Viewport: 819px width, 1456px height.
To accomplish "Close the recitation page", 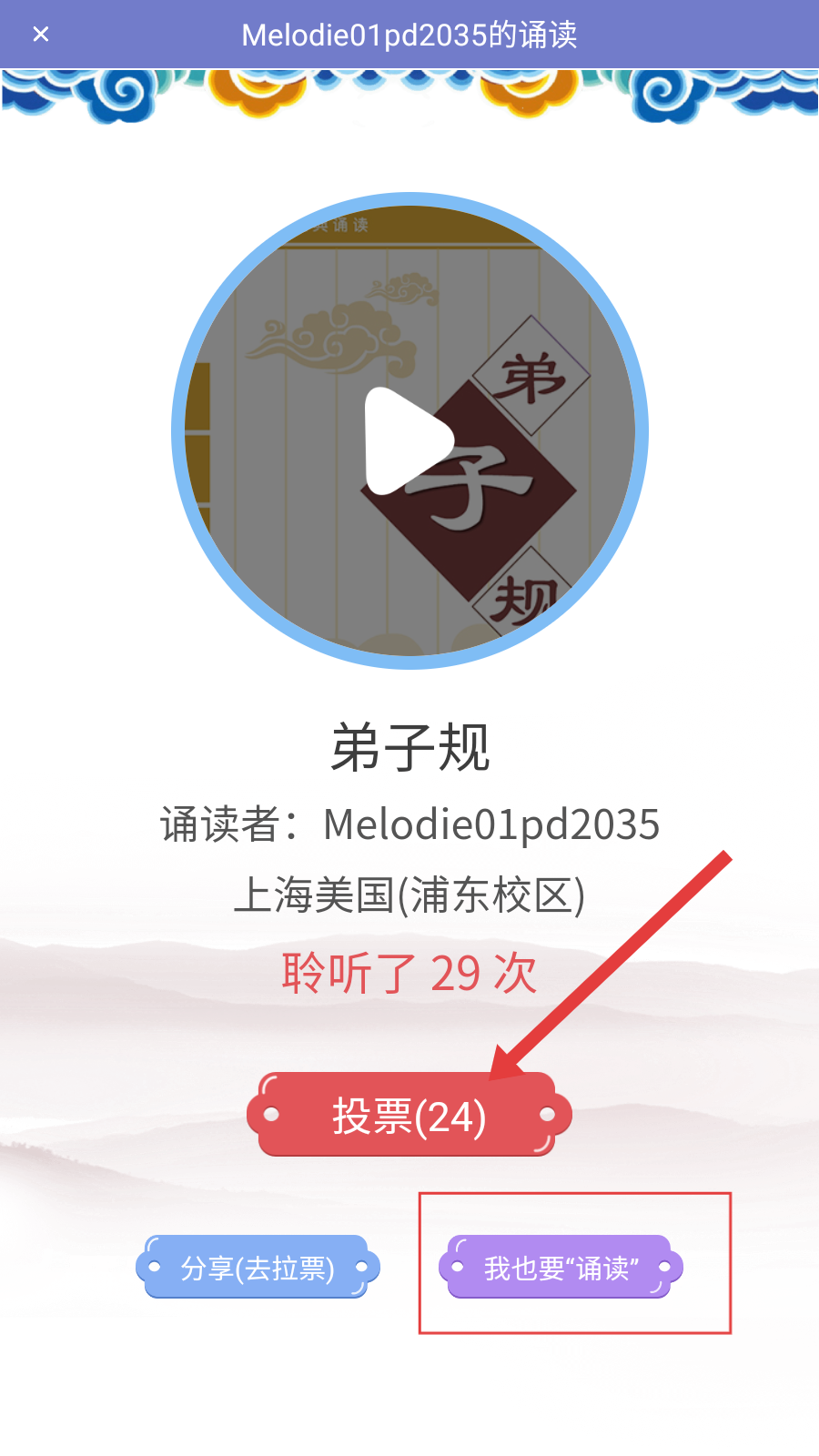I will click(x=41, y=35).
